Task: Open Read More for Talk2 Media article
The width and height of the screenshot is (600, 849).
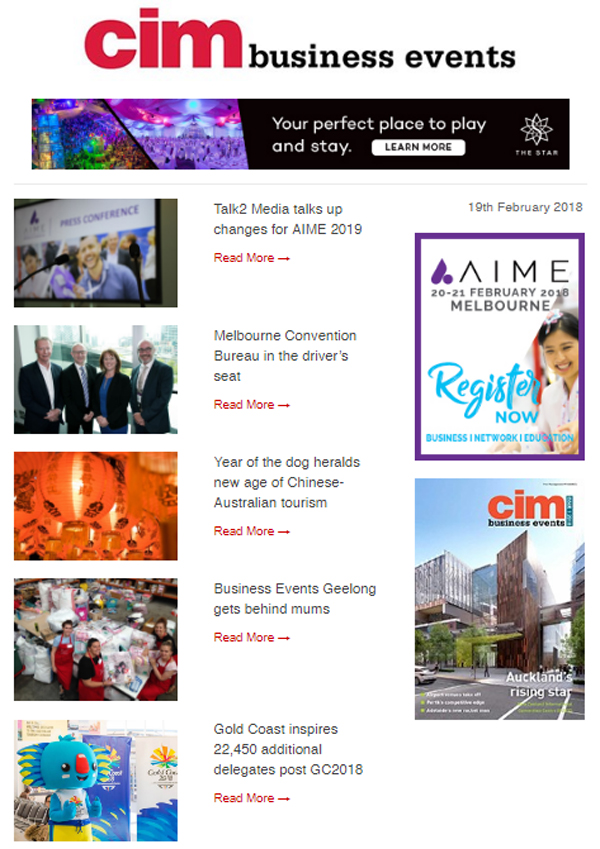Action: tap(251, 258)
